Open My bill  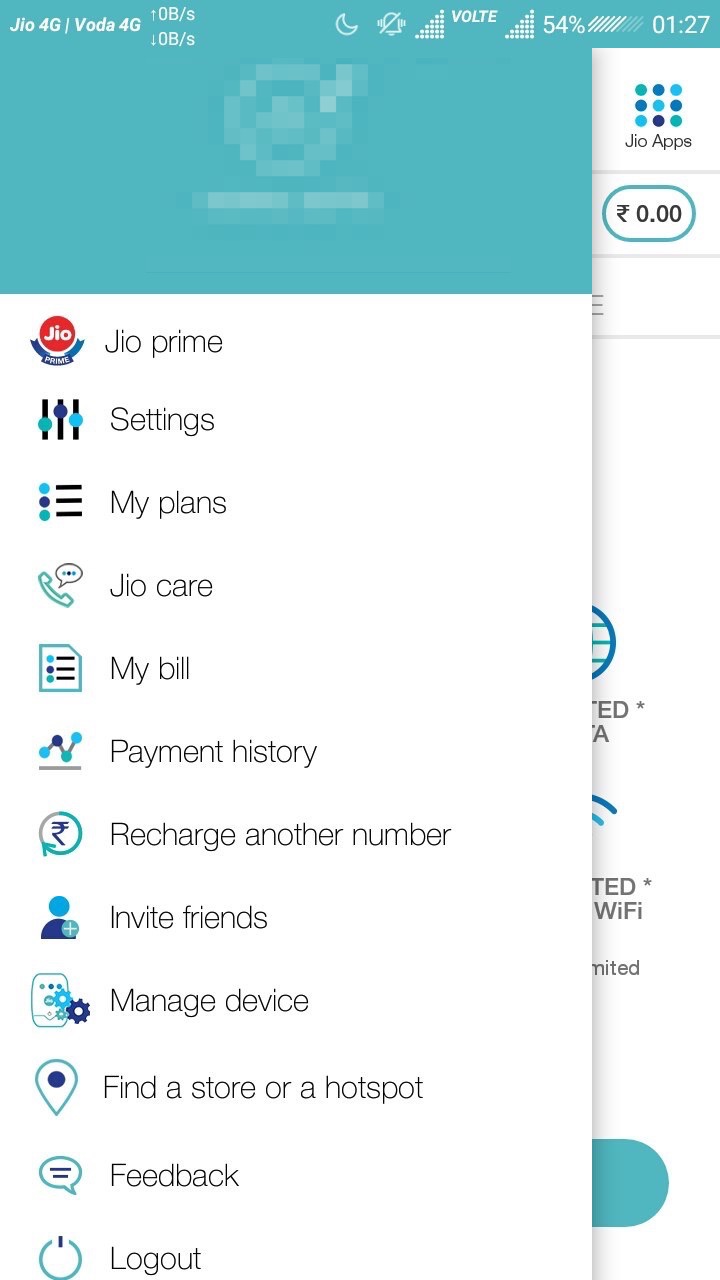[x=150, y=669]
